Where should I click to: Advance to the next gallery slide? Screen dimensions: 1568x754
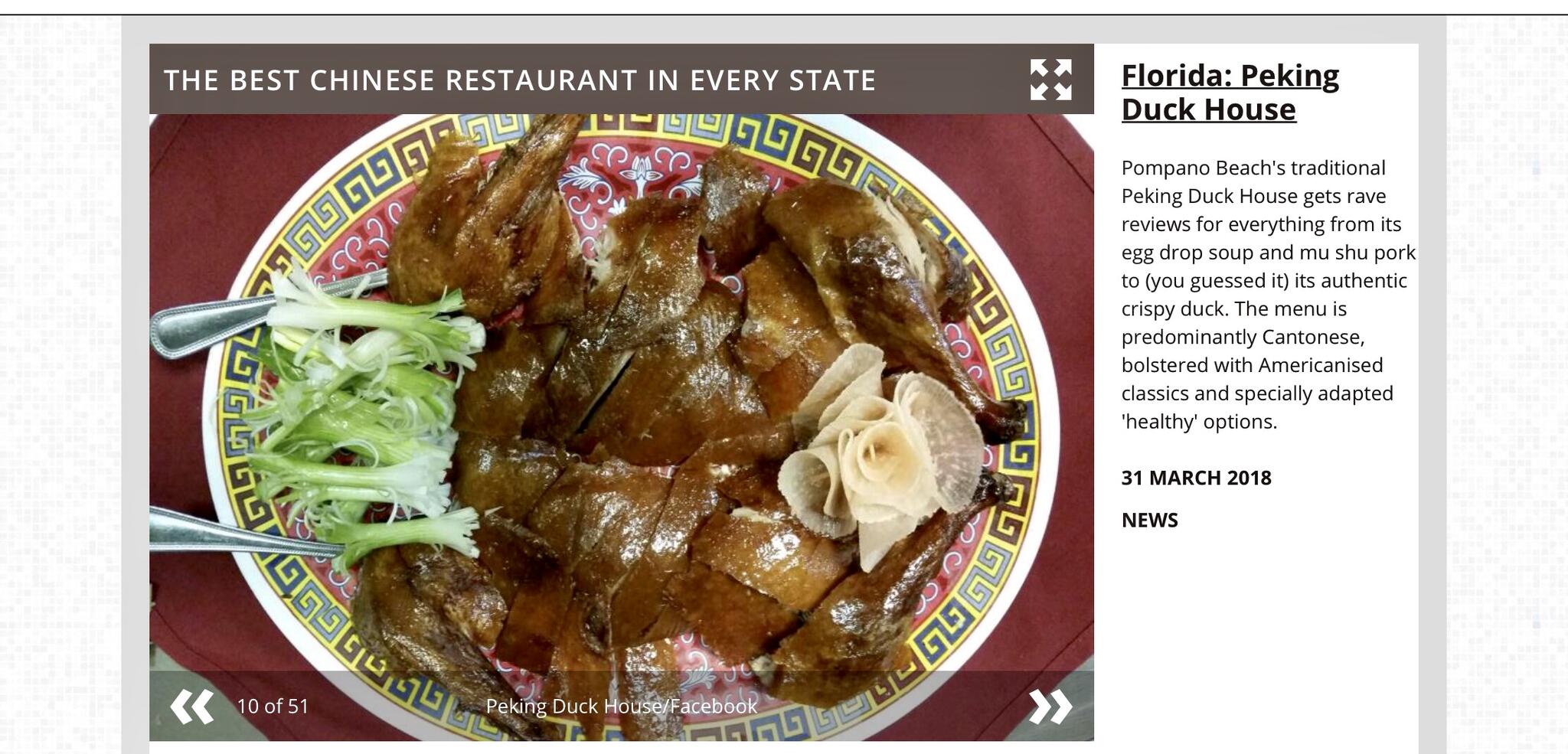pyautogui.click(x=1050, y=707)
